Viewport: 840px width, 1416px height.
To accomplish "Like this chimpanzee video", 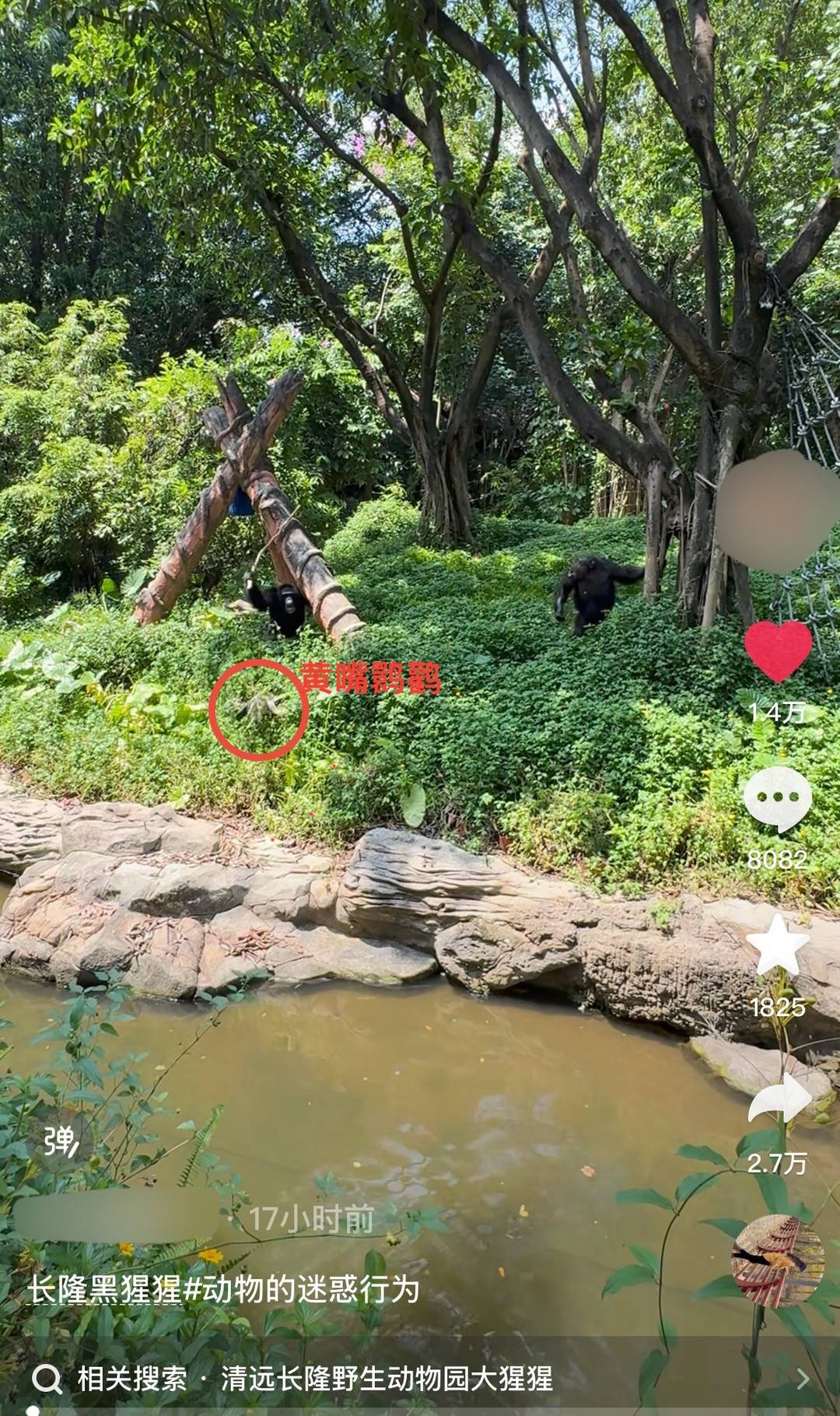I will tap(778, 652).
